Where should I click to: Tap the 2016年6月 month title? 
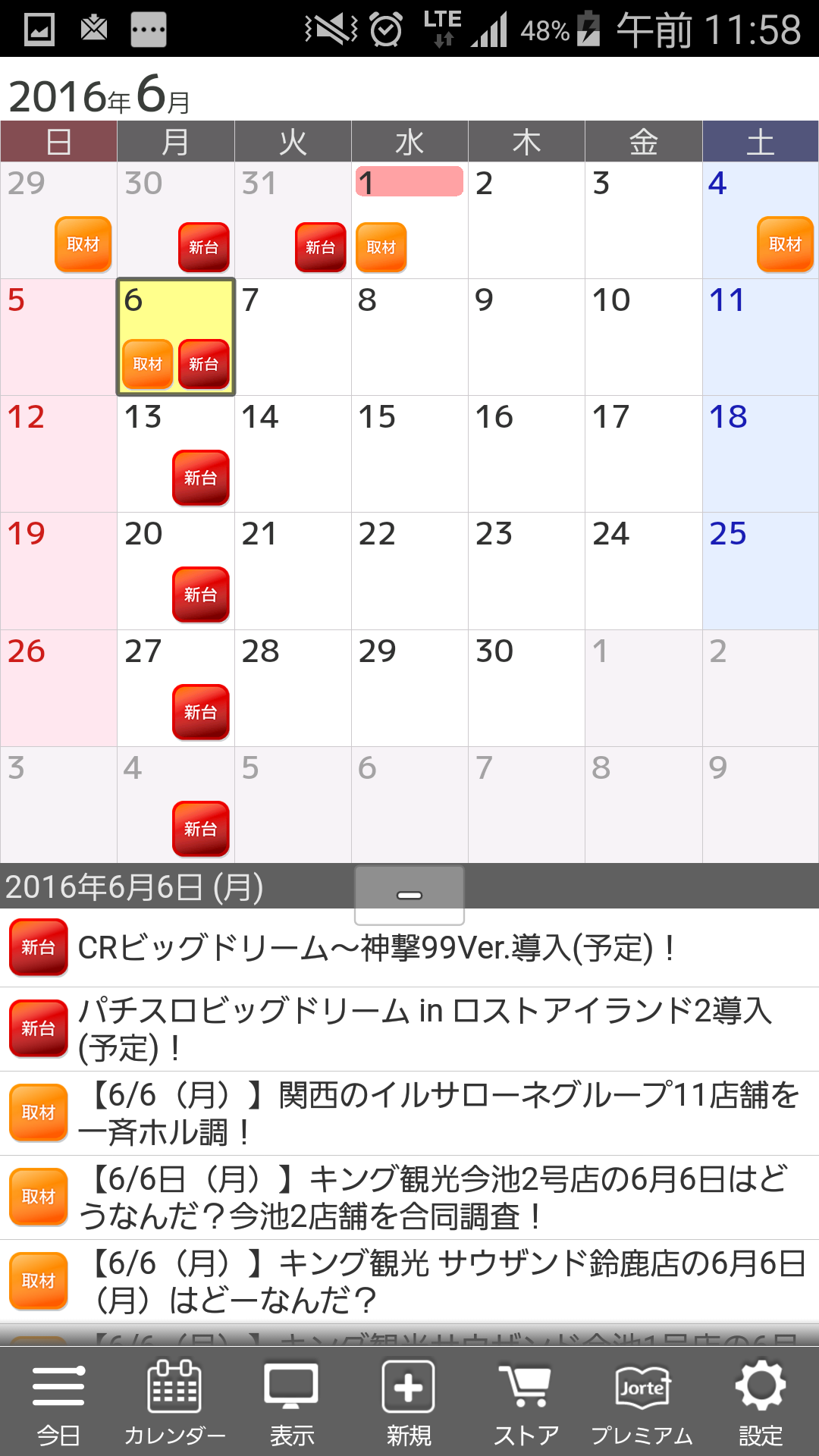pos(99,95)
